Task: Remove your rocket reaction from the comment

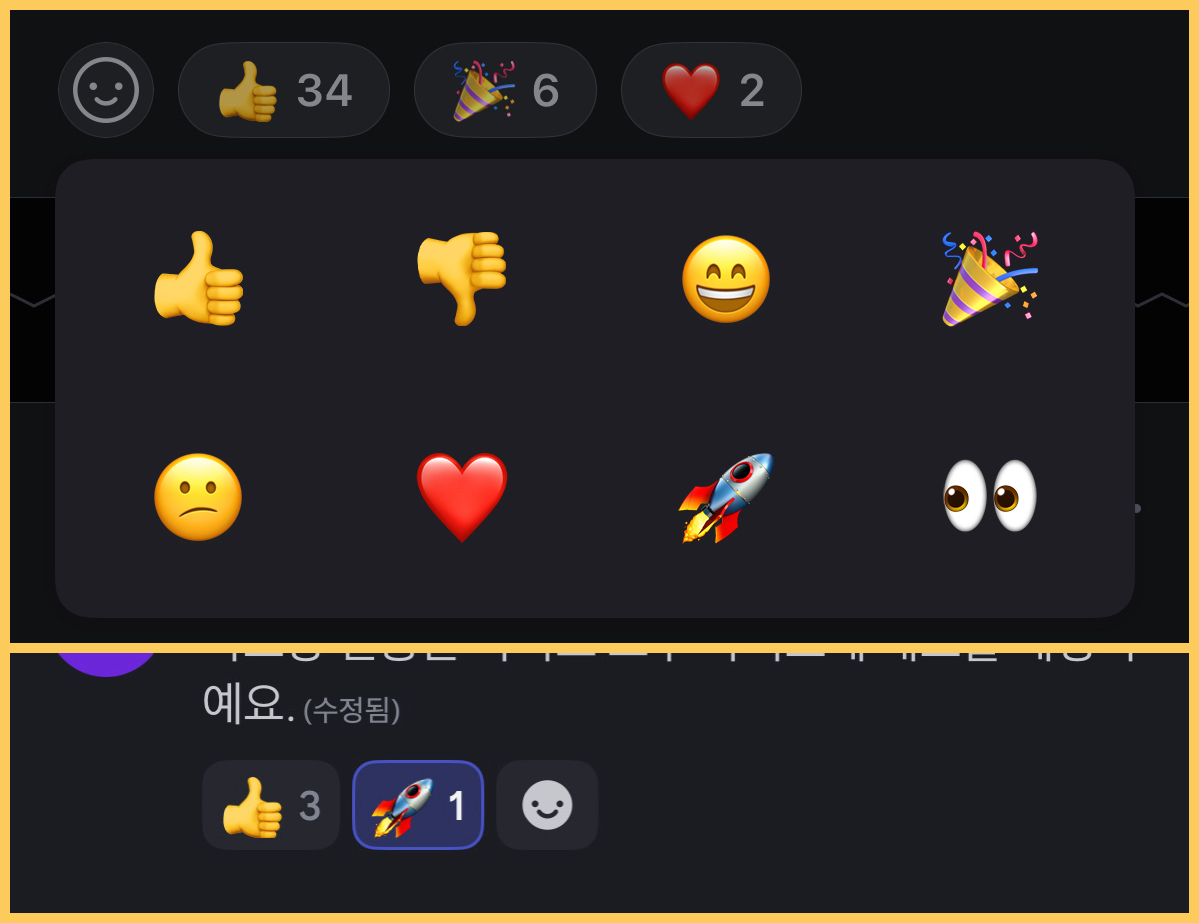Action: coord(418,805)
